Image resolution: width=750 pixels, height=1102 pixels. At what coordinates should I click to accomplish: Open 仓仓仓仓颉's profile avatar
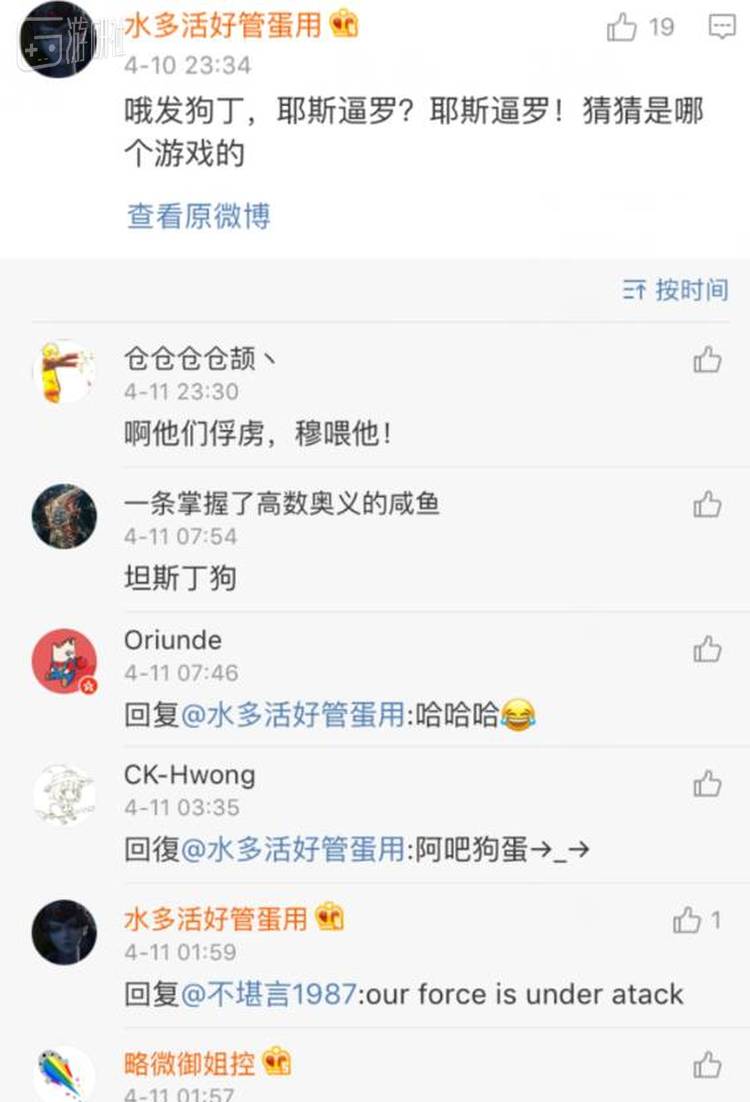click(x=64, y=372)
